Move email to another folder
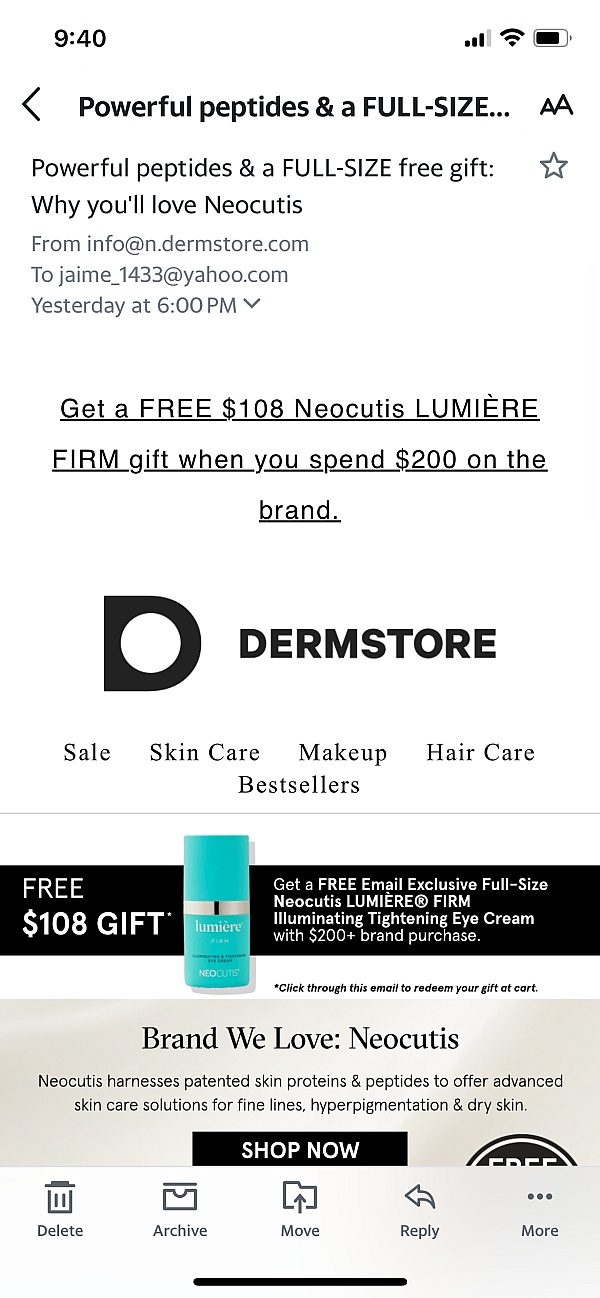 coord(299,1209)
